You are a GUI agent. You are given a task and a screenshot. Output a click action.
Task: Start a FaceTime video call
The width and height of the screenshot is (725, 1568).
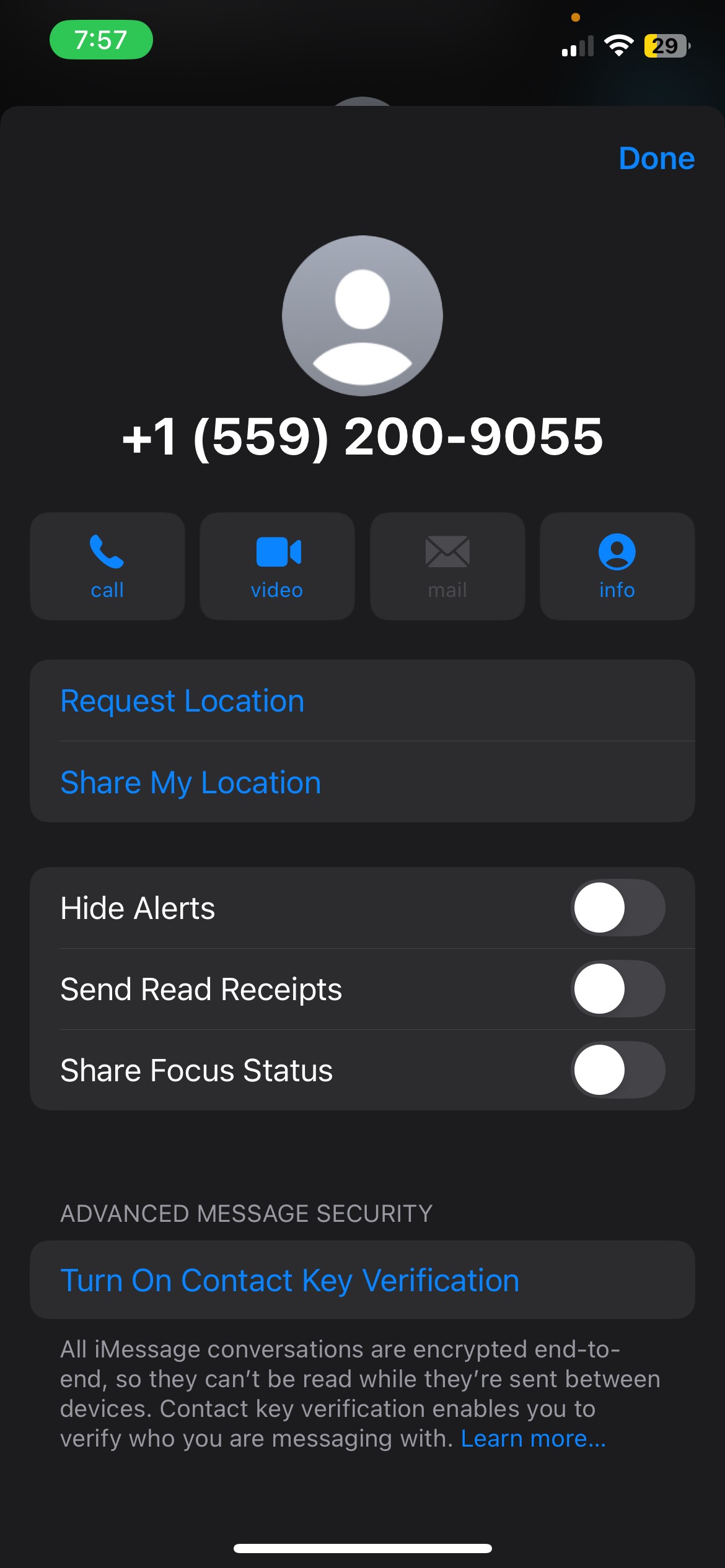(x=277, y=565)
